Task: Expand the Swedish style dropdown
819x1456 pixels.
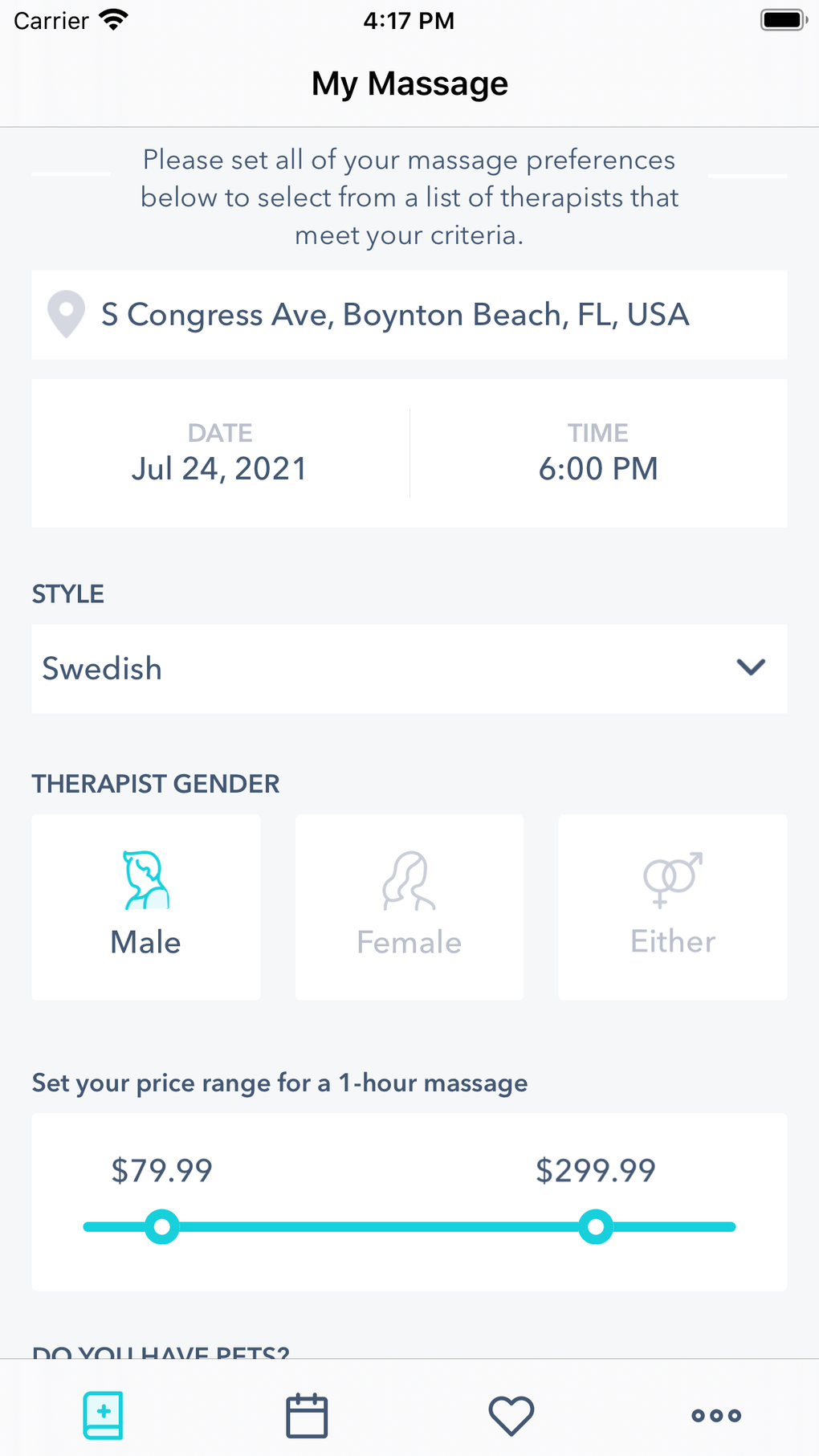Action: (x=409, y=668)
